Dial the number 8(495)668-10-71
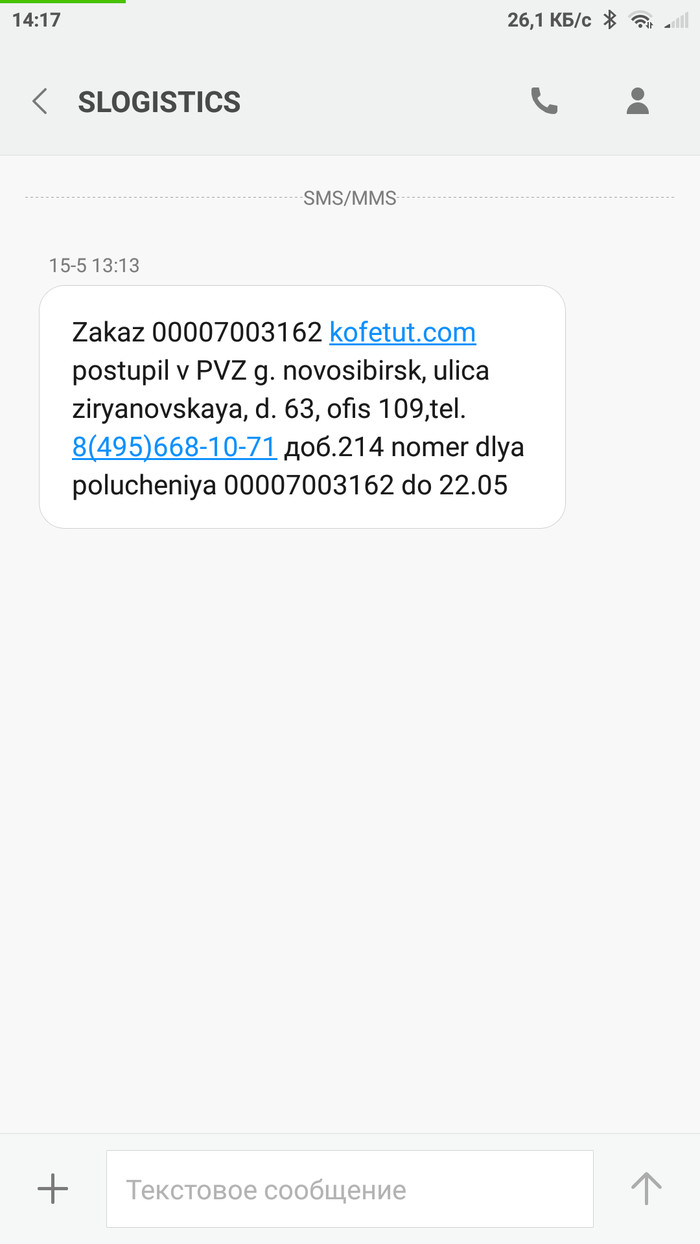This screenshot has height=1244, width=700. (174, 447)
